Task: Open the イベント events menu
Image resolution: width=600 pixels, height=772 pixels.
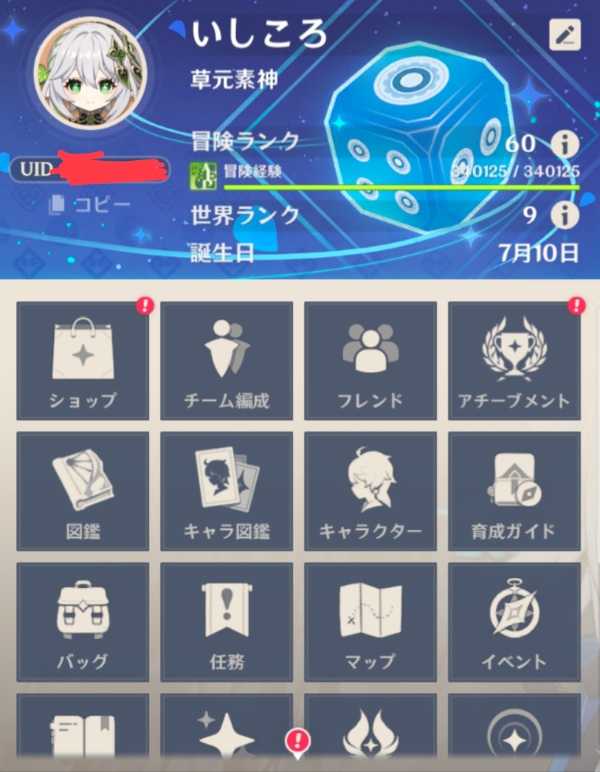Action: coord(514,622)
